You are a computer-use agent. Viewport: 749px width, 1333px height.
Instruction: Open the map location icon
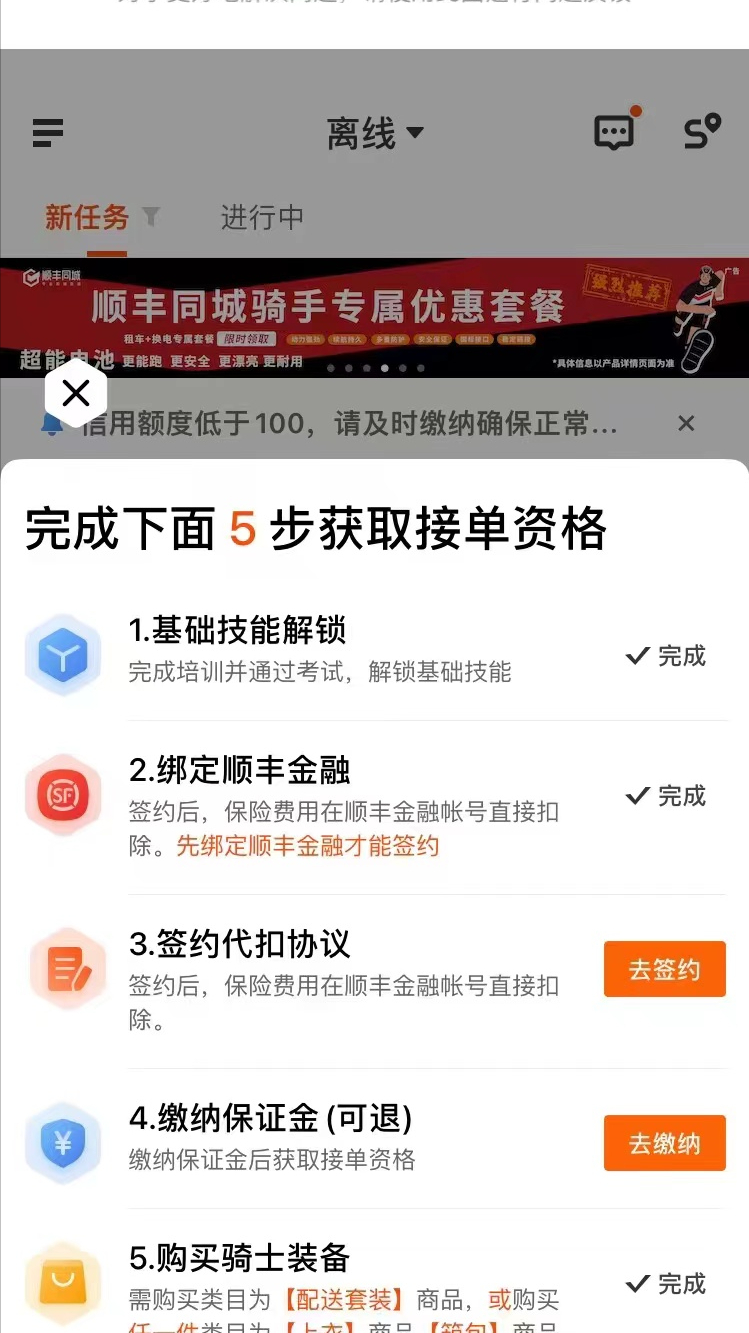pyautogui.click(x=701, y=132)
